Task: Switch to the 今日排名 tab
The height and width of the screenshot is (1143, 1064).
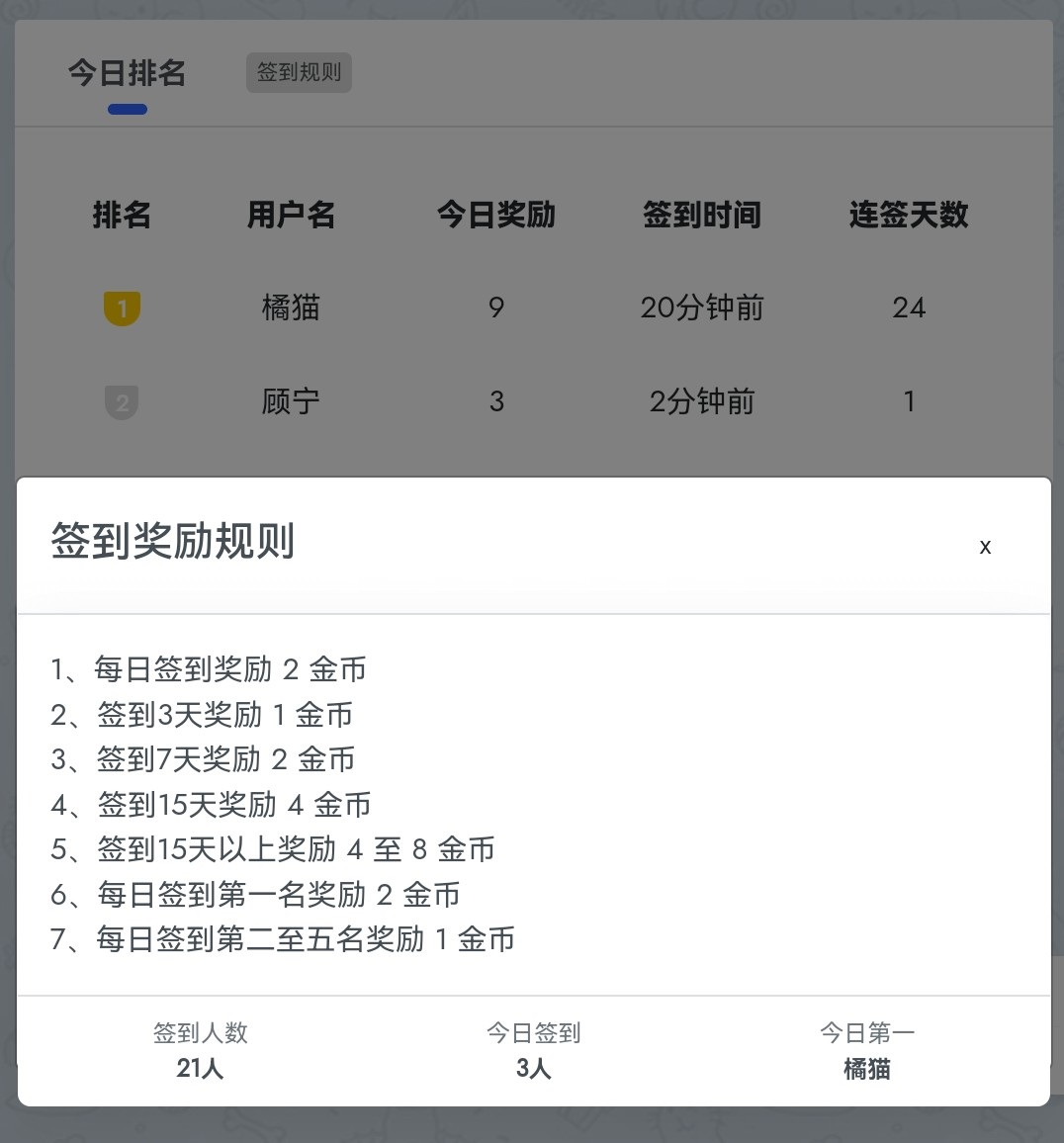Action: (127, 72)
